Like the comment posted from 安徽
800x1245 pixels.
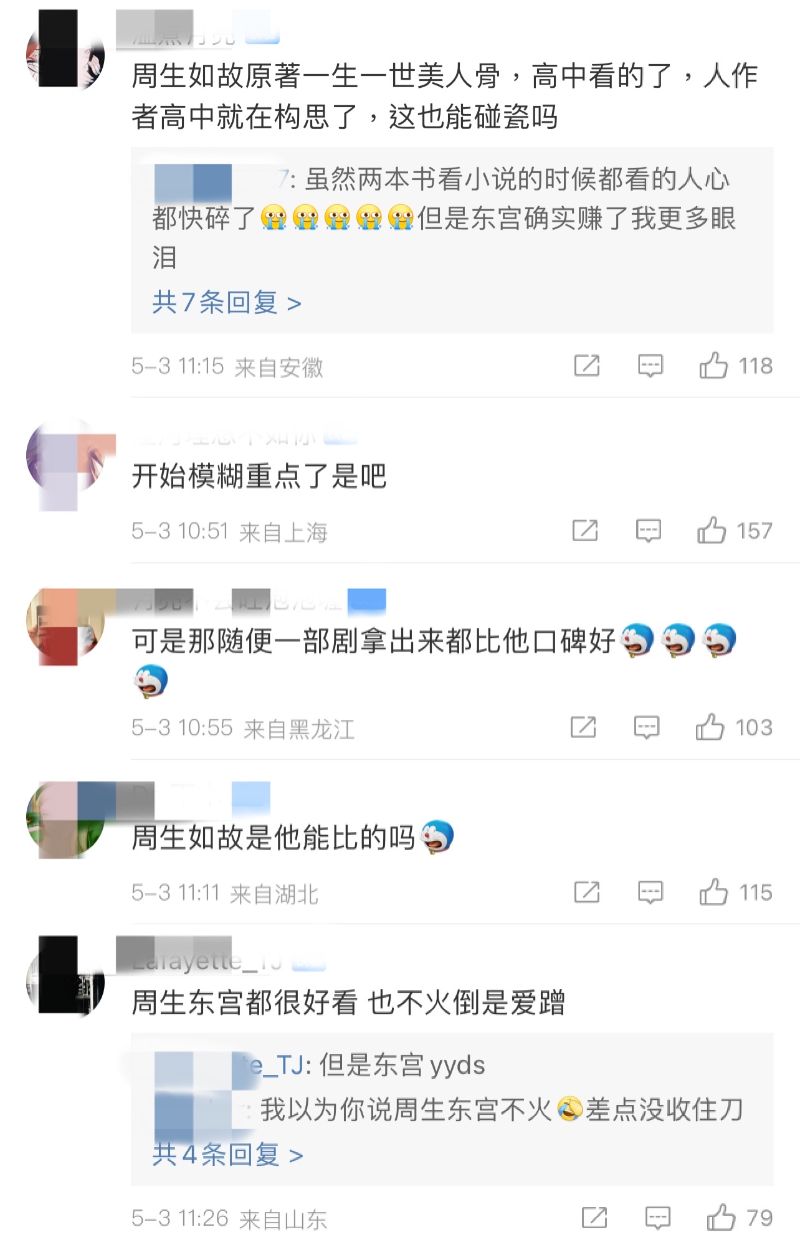714,366
